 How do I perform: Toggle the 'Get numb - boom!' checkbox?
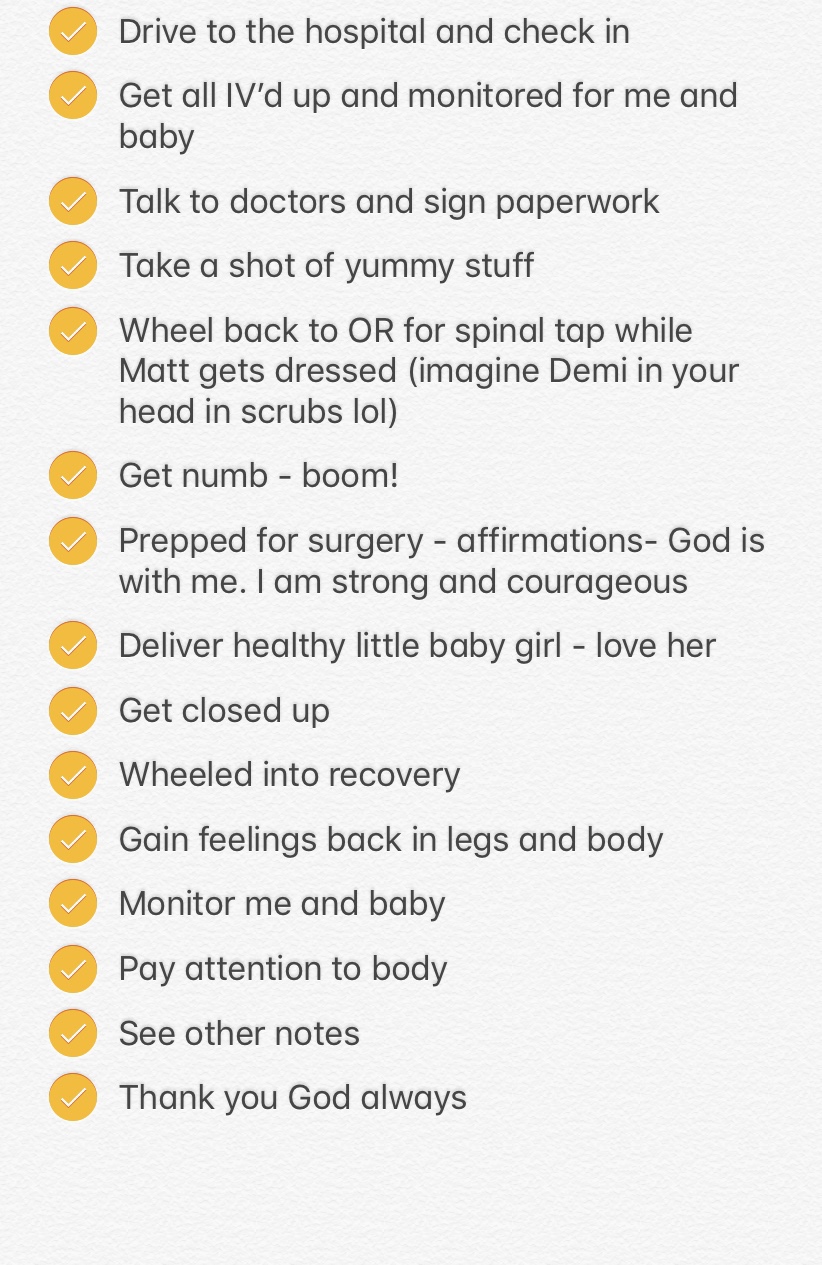(x=73, y=475)
